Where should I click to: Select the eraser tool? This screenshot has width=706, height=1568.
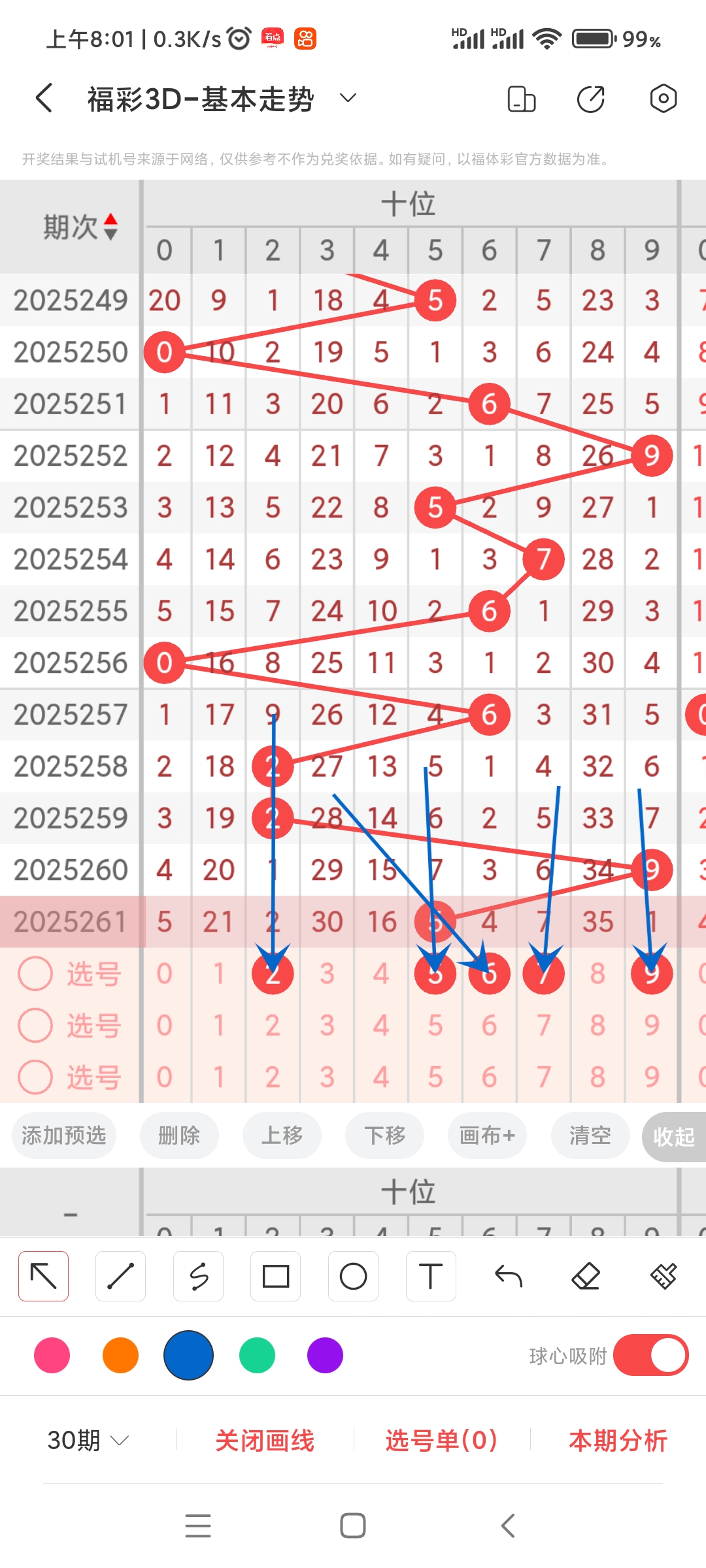coord(586,1275)
